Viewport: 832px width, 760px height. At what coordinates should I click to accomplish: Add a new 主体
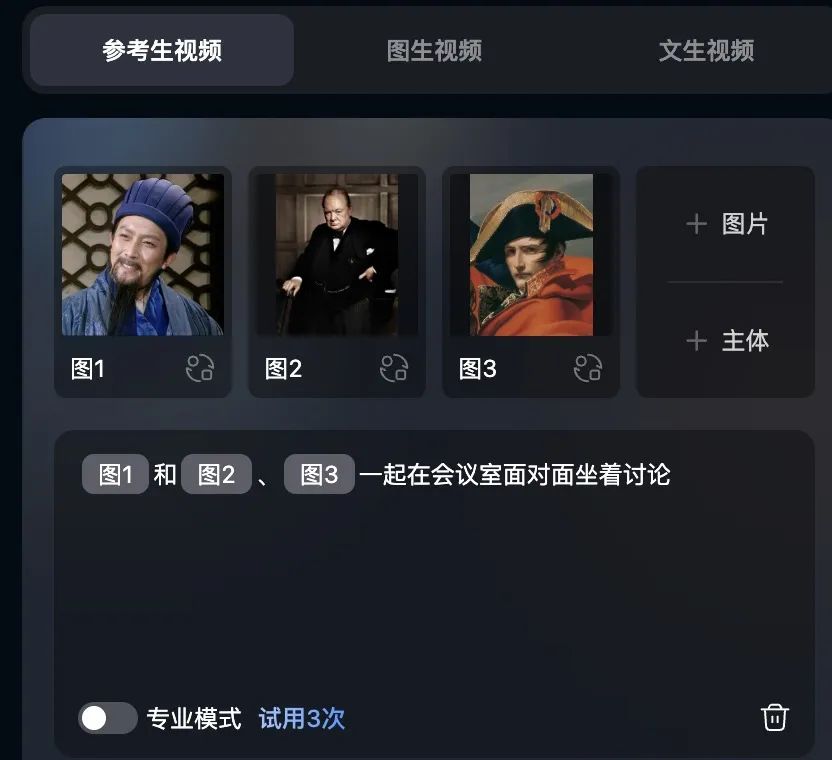point(726,341)
